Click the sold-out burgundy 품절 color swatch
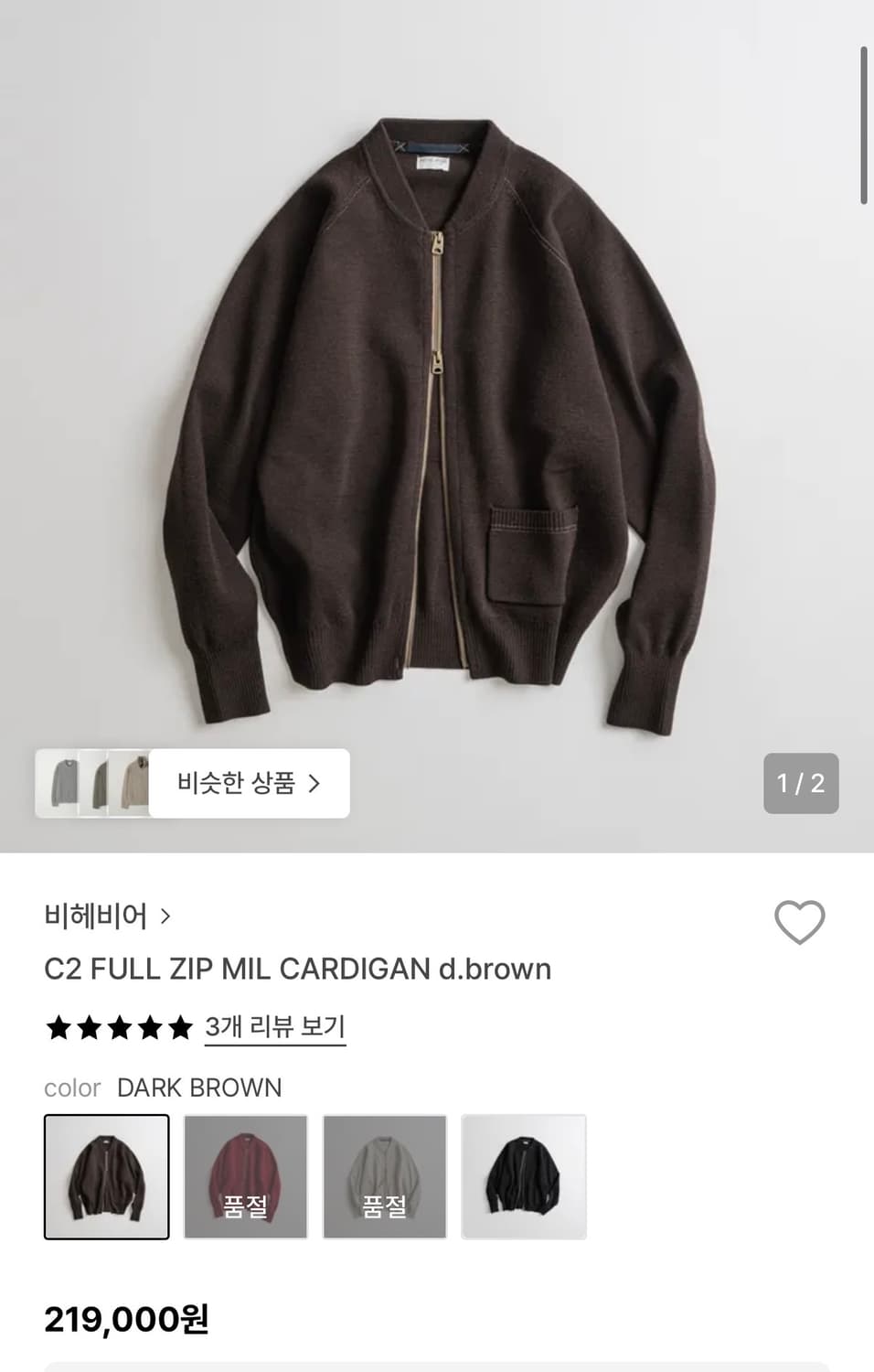The image size is (874, 1372). pyautogui.click(x=246, y=1176)
